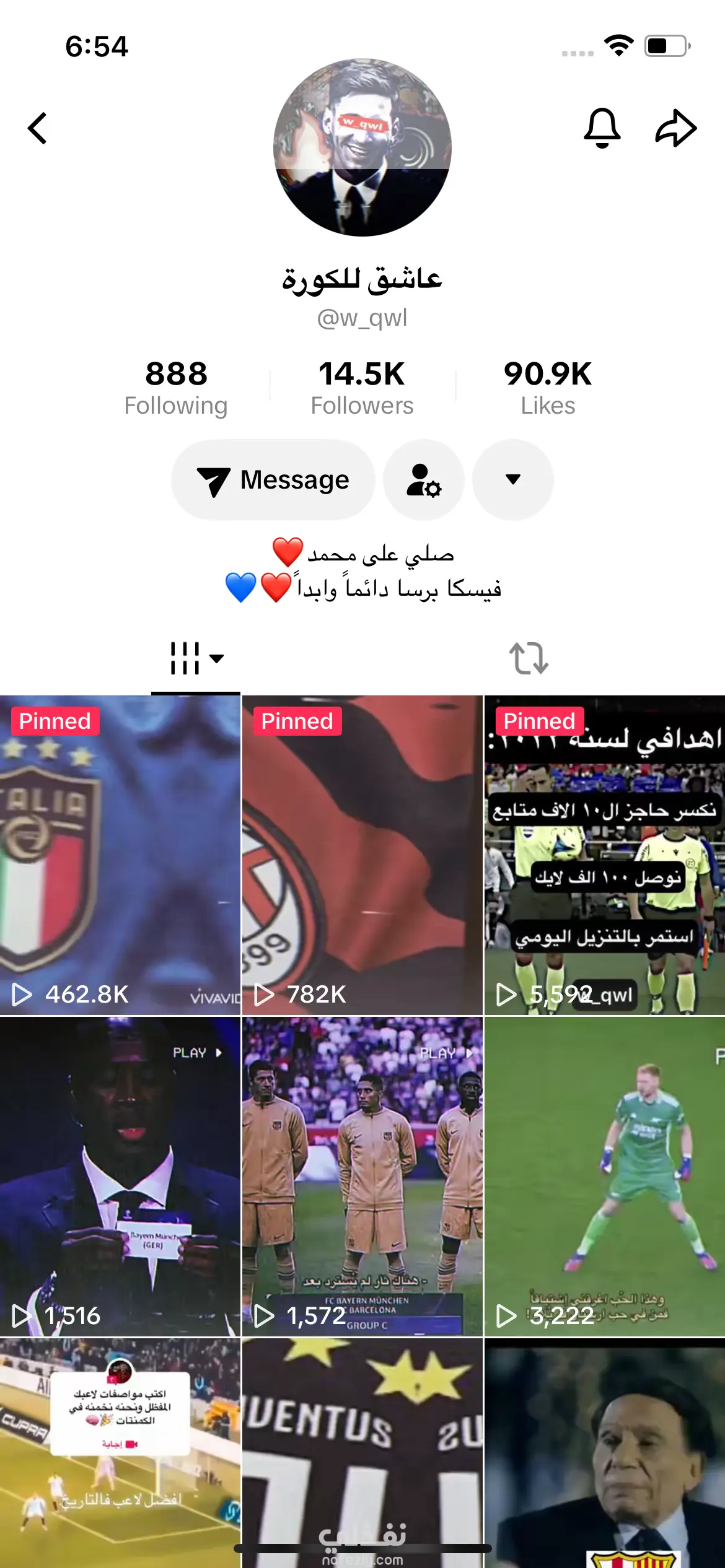Tap the Message button

click(x=273, y=480)
